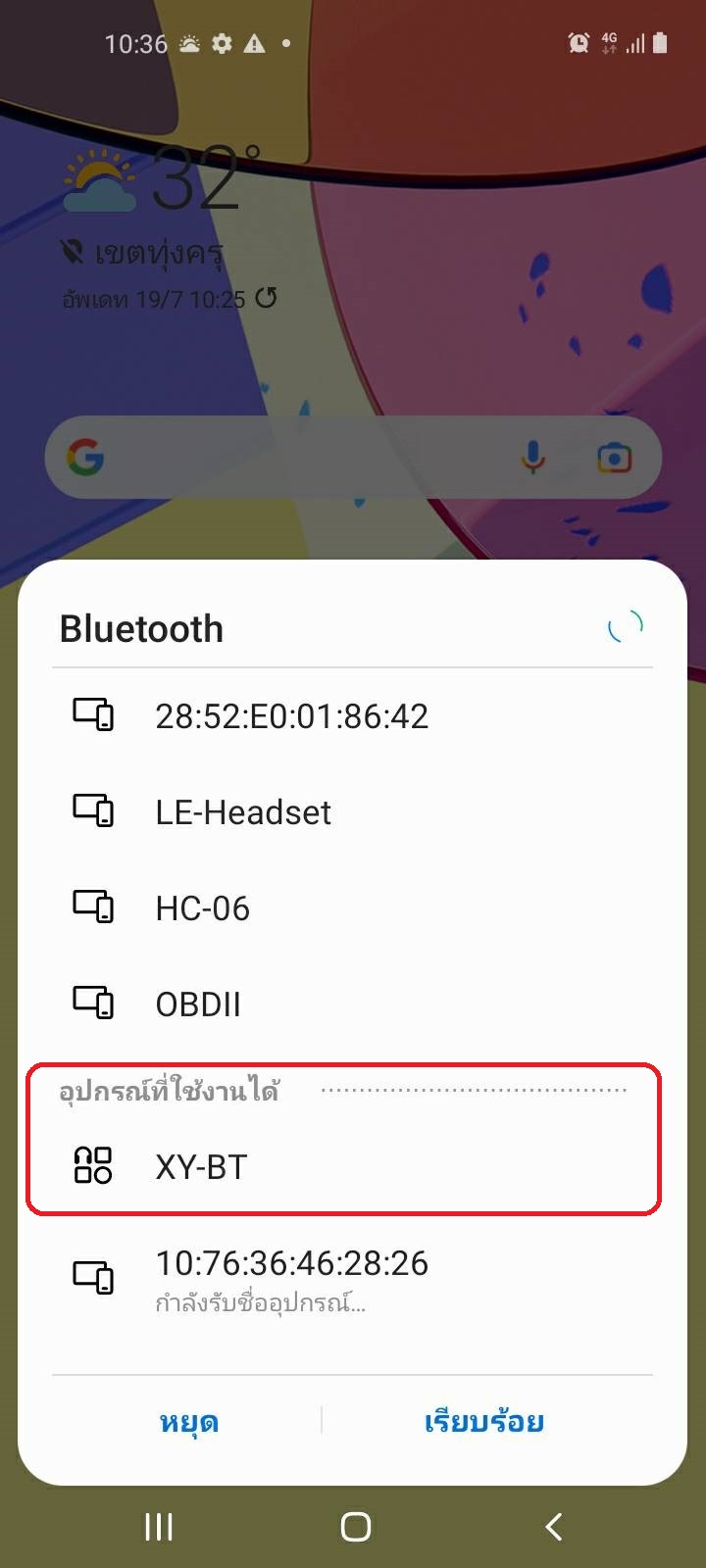
Task: Confirm with the เรียบร้อย button
Action: tap(484, 1421)
